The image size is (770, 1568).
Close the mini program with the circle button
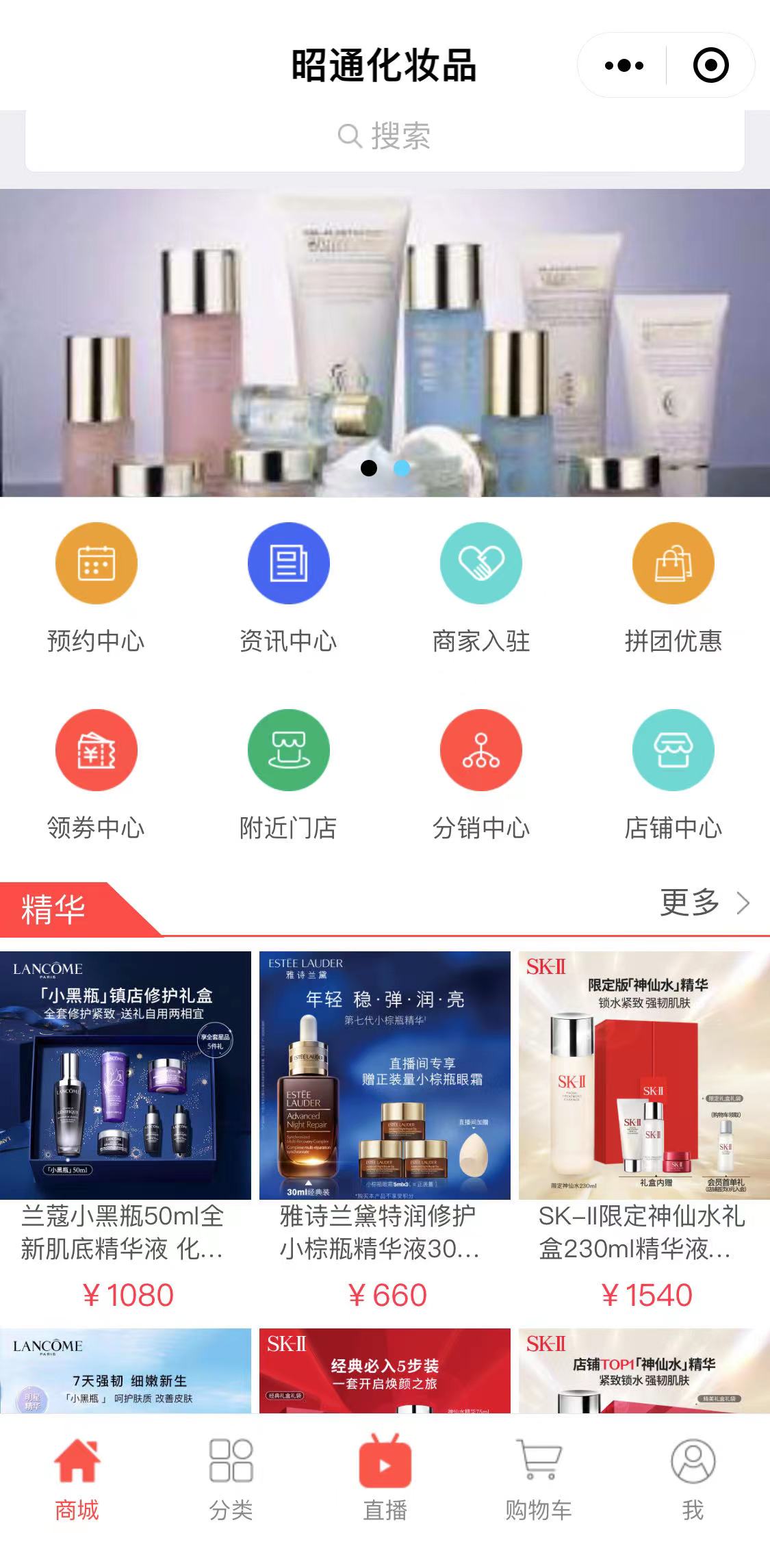(710, 66)
